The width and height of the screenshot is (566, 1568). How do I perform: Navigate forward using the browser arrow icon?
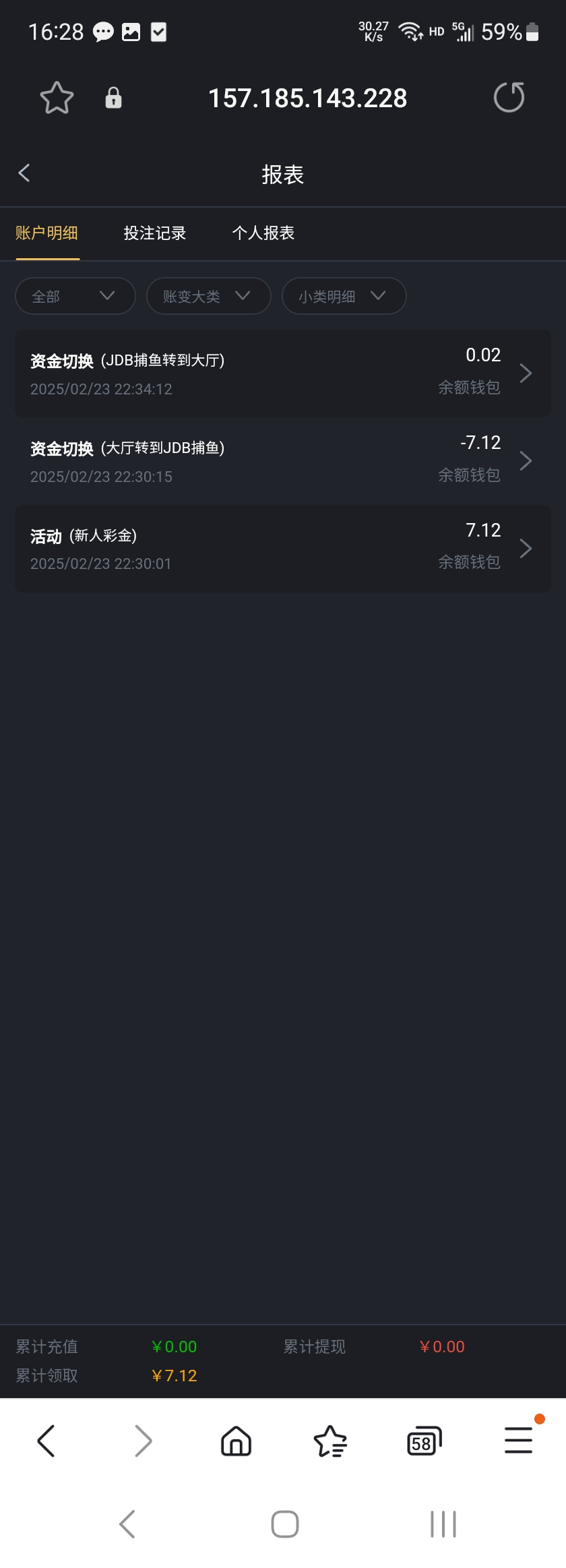(141, 1441)
